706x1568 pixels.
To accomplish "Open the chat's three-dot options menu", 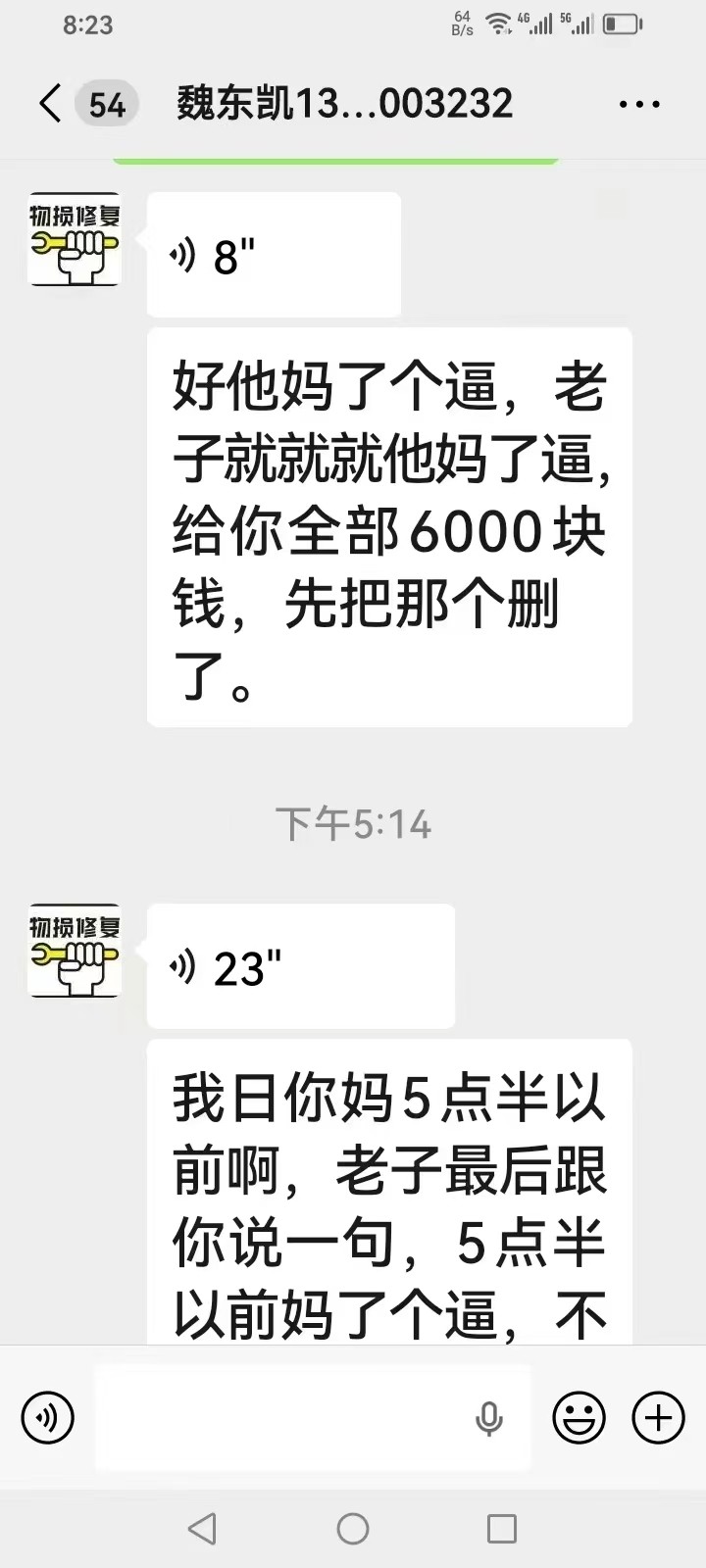I will pyautogui.click(x=639, y=104).
